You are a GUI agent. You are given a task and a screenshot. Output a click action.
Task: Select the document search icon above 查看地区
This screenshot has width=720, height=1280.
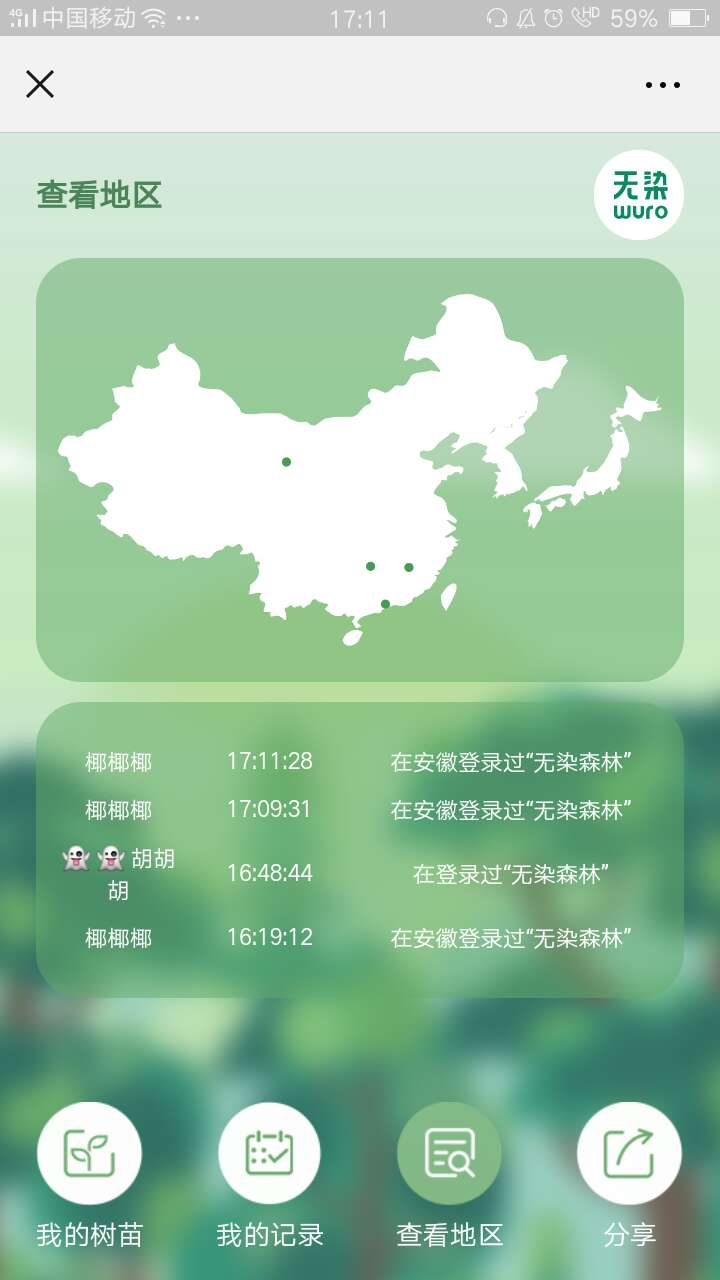coord(449,1151)
